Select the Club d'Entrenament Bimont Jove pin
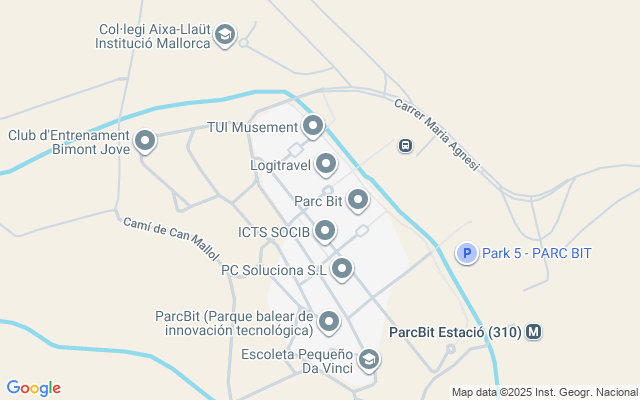Screen dimensions: 640x400 click(145, 142)
